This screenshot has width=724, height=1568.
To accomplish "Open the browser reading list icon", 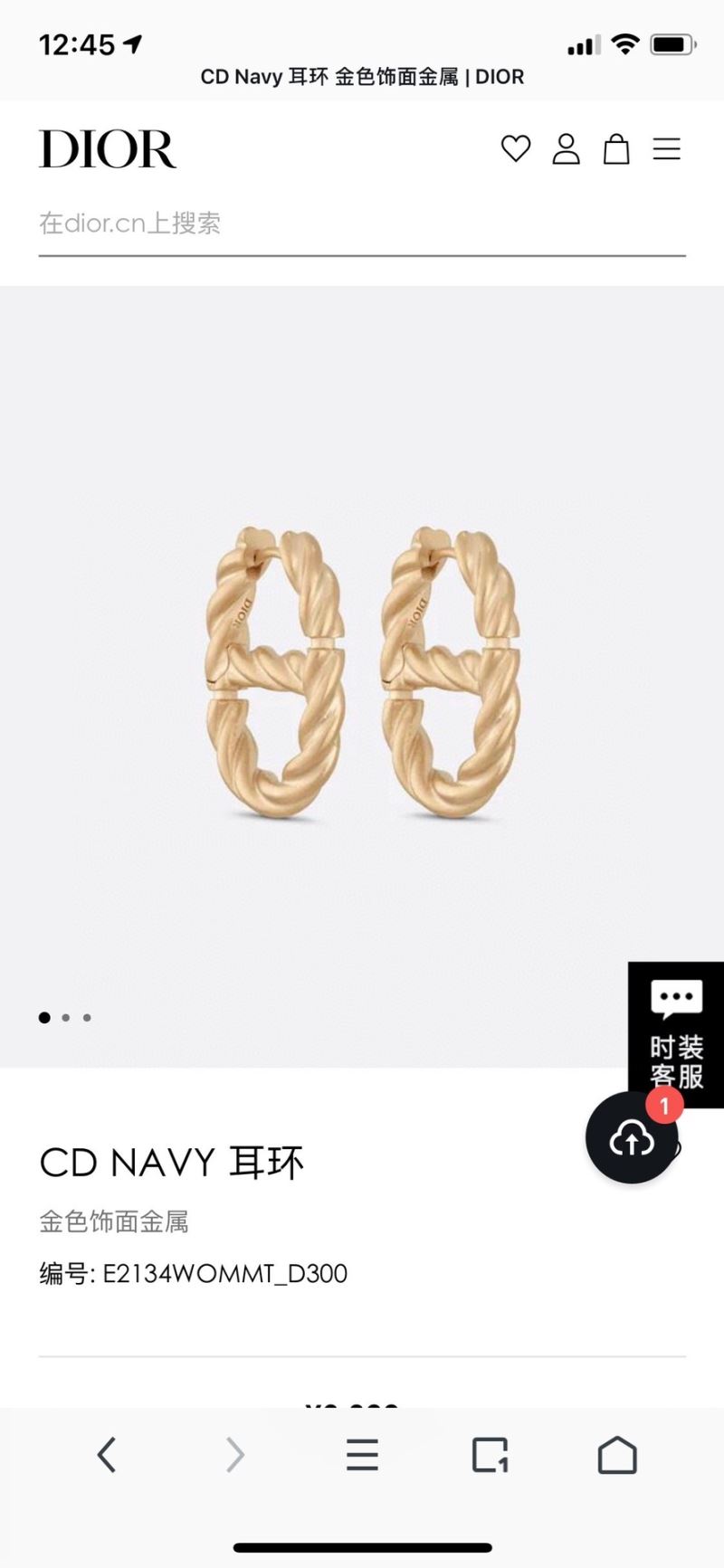I will click(362, 1455).
